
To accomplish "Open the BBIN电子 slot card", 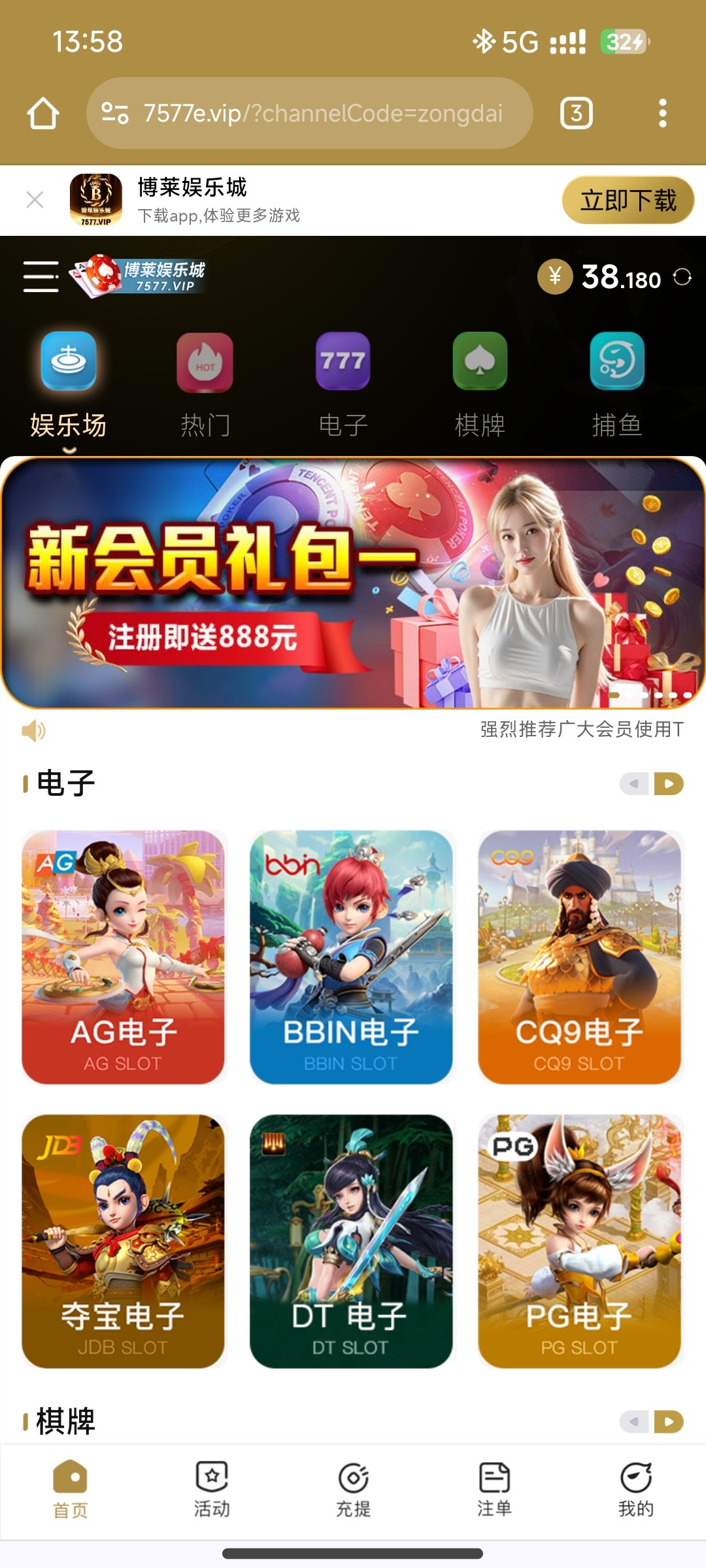I will (351, 957).
